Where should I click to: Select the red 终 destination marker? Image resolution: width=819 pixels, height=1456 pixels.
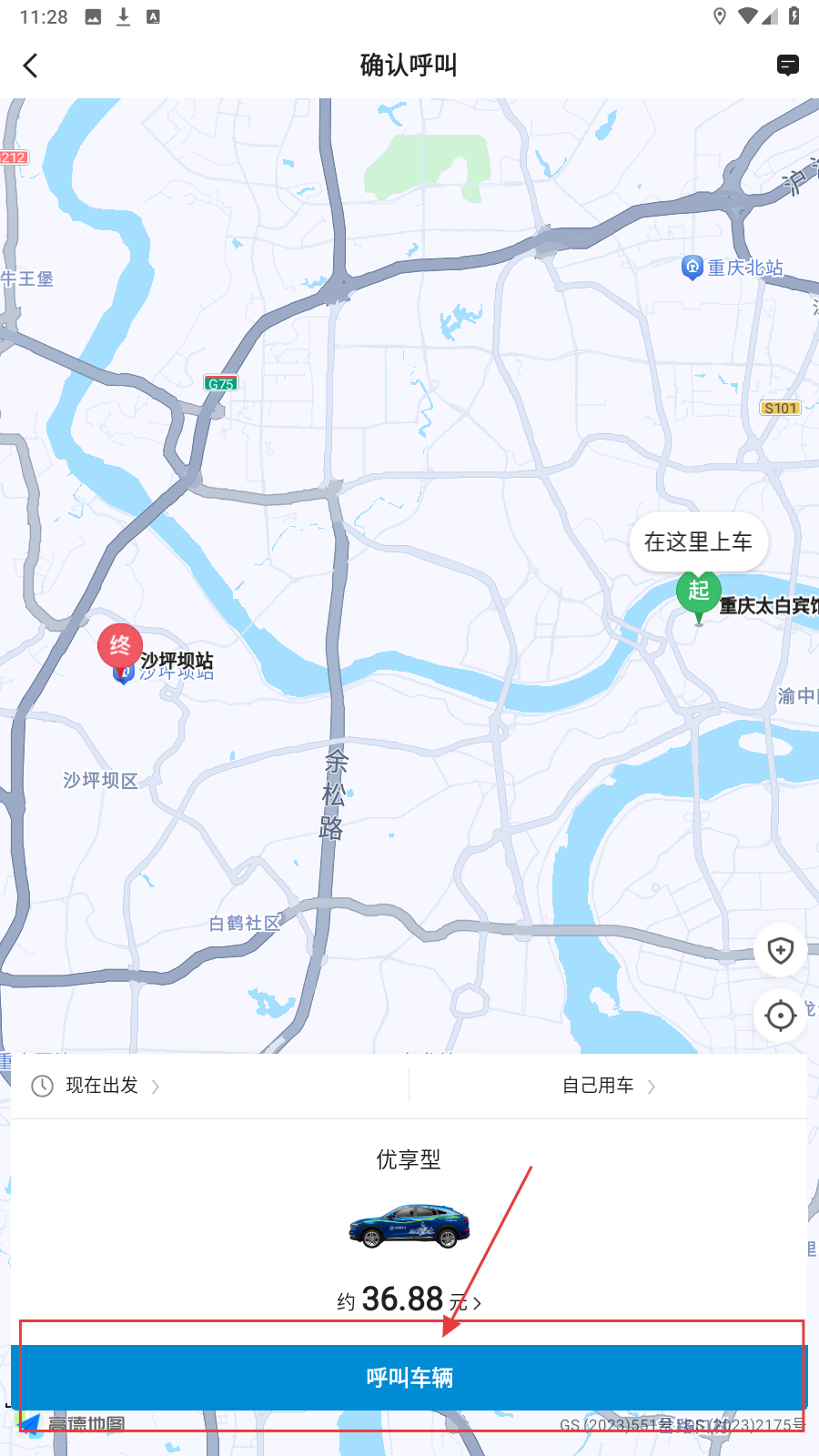(x=120, y=646)
